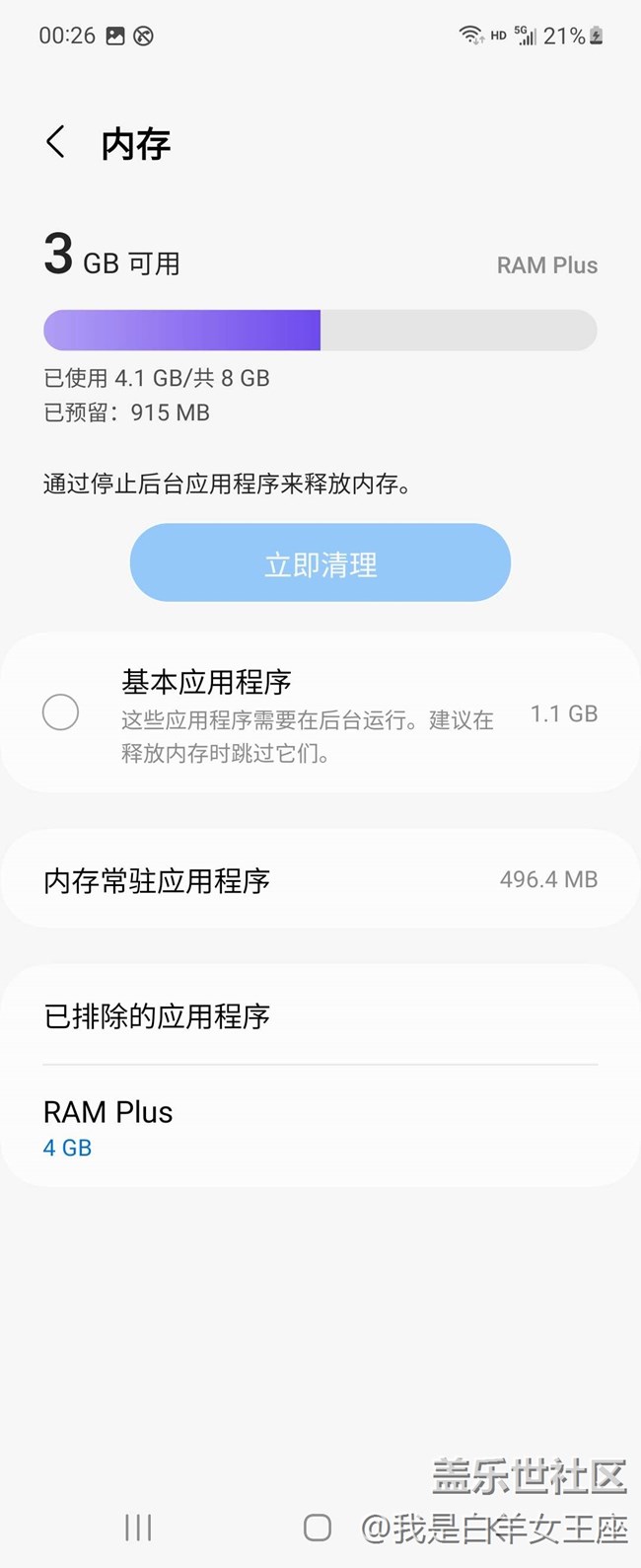Tap the 立即清理 button
641x1568 pixels.
(320, 562)
